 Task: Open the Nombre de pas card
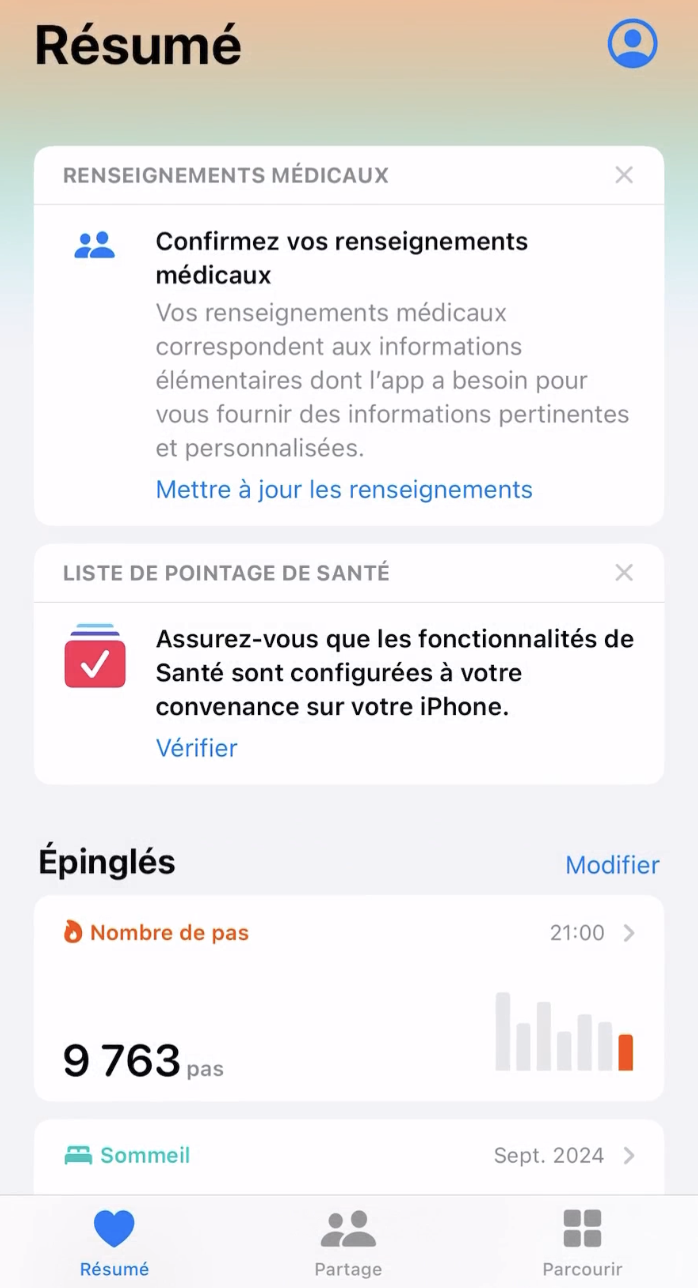pos(348,997)
